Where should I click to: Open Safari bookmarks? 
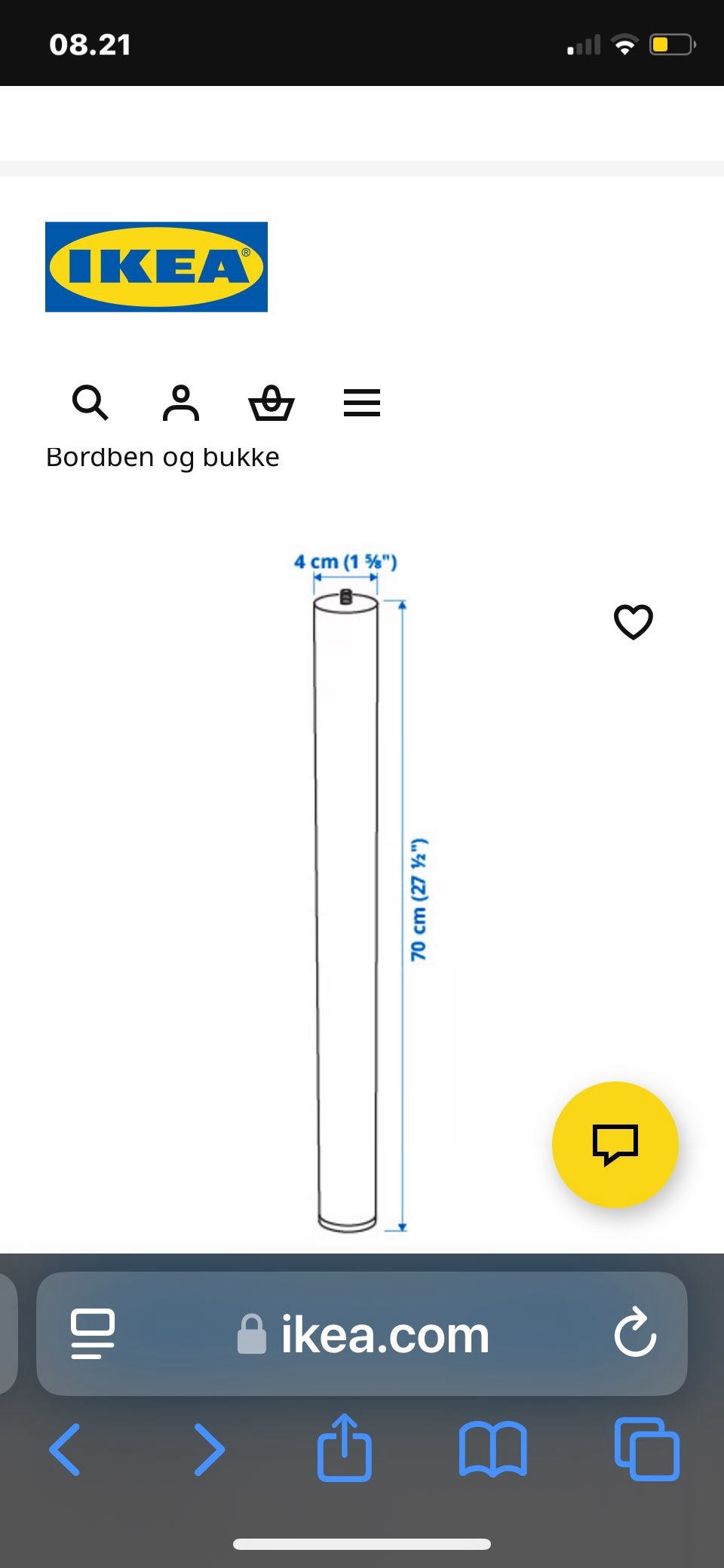point(494,1450)
